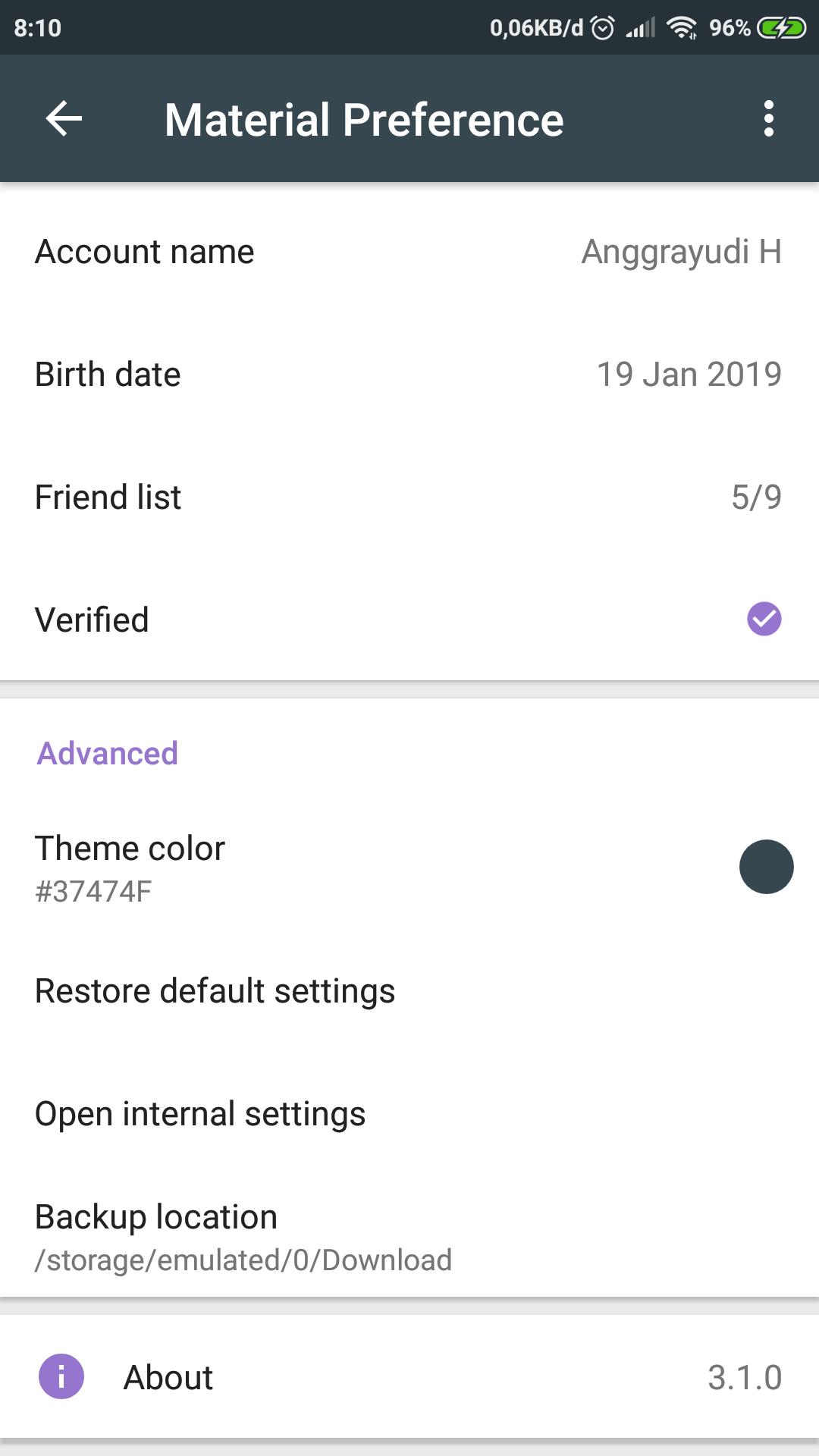Pick a new Theme color using the swatch

click(x=766, y=866)
